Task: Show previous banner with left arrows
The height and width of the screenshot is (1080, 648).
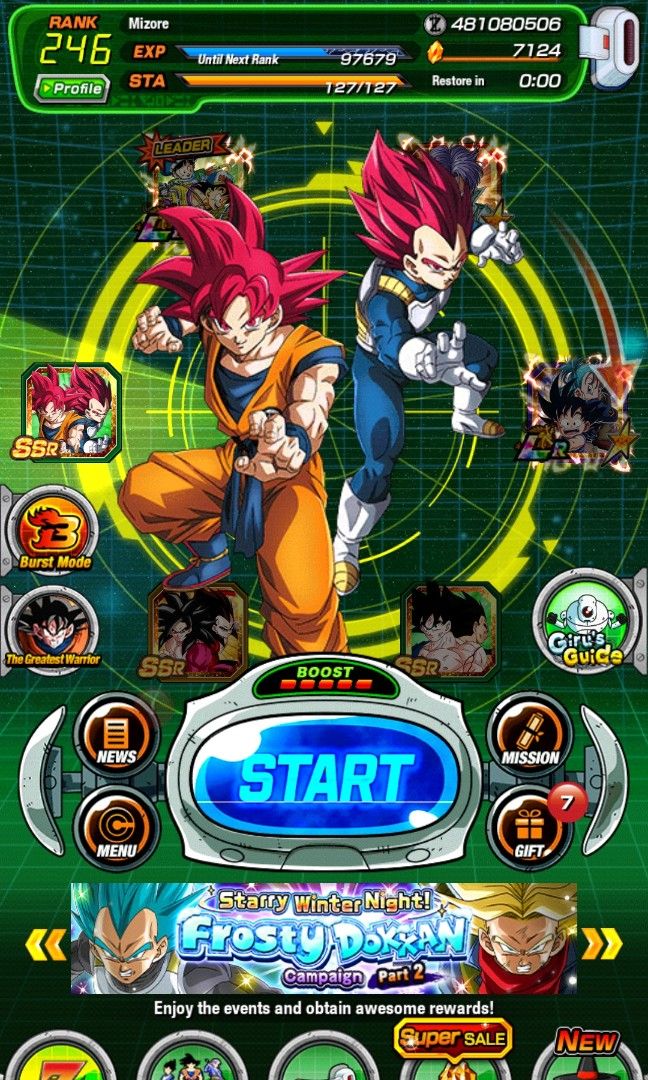Action: click(x=46, y=942)
